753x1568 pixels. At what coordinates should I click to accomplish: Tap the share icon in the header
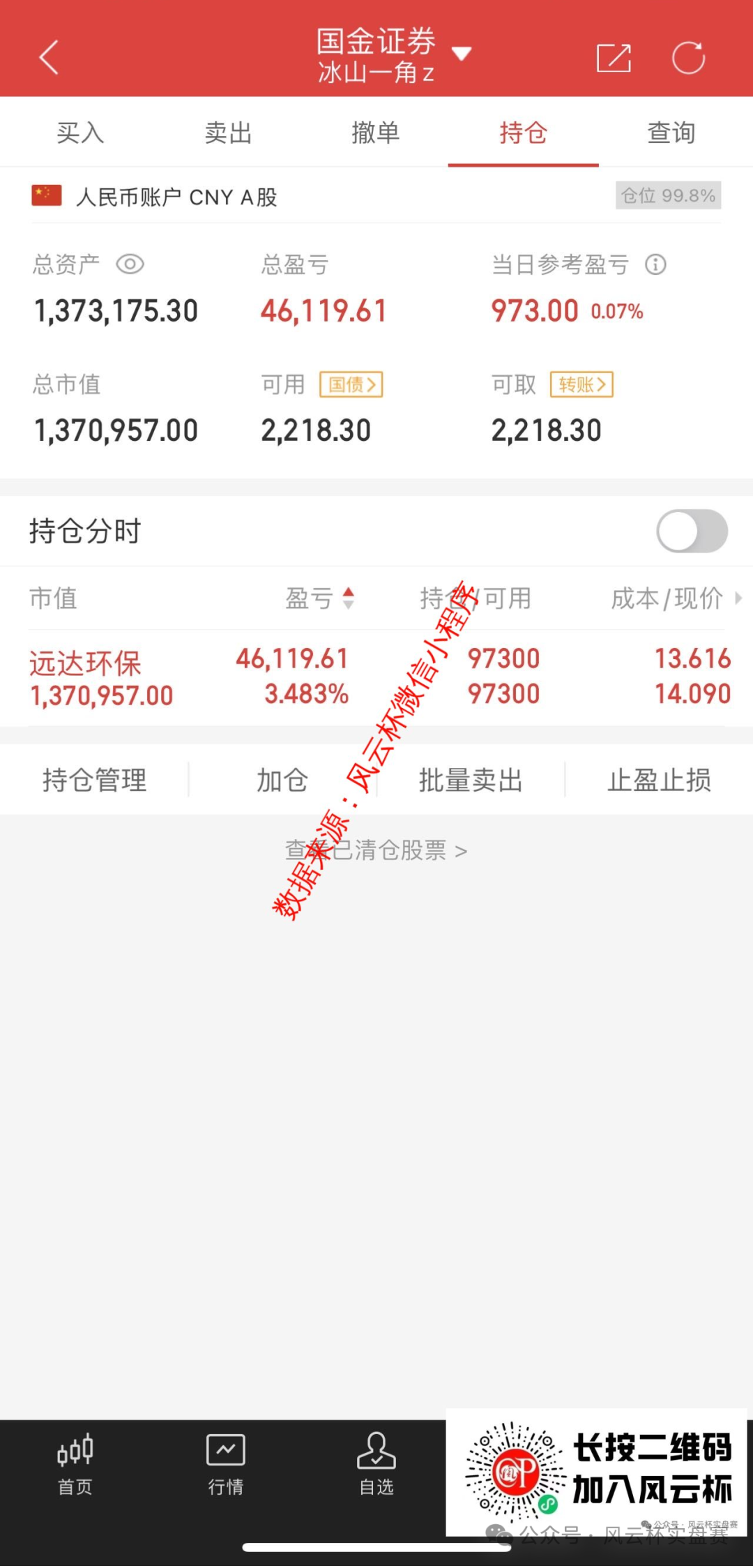614,58
